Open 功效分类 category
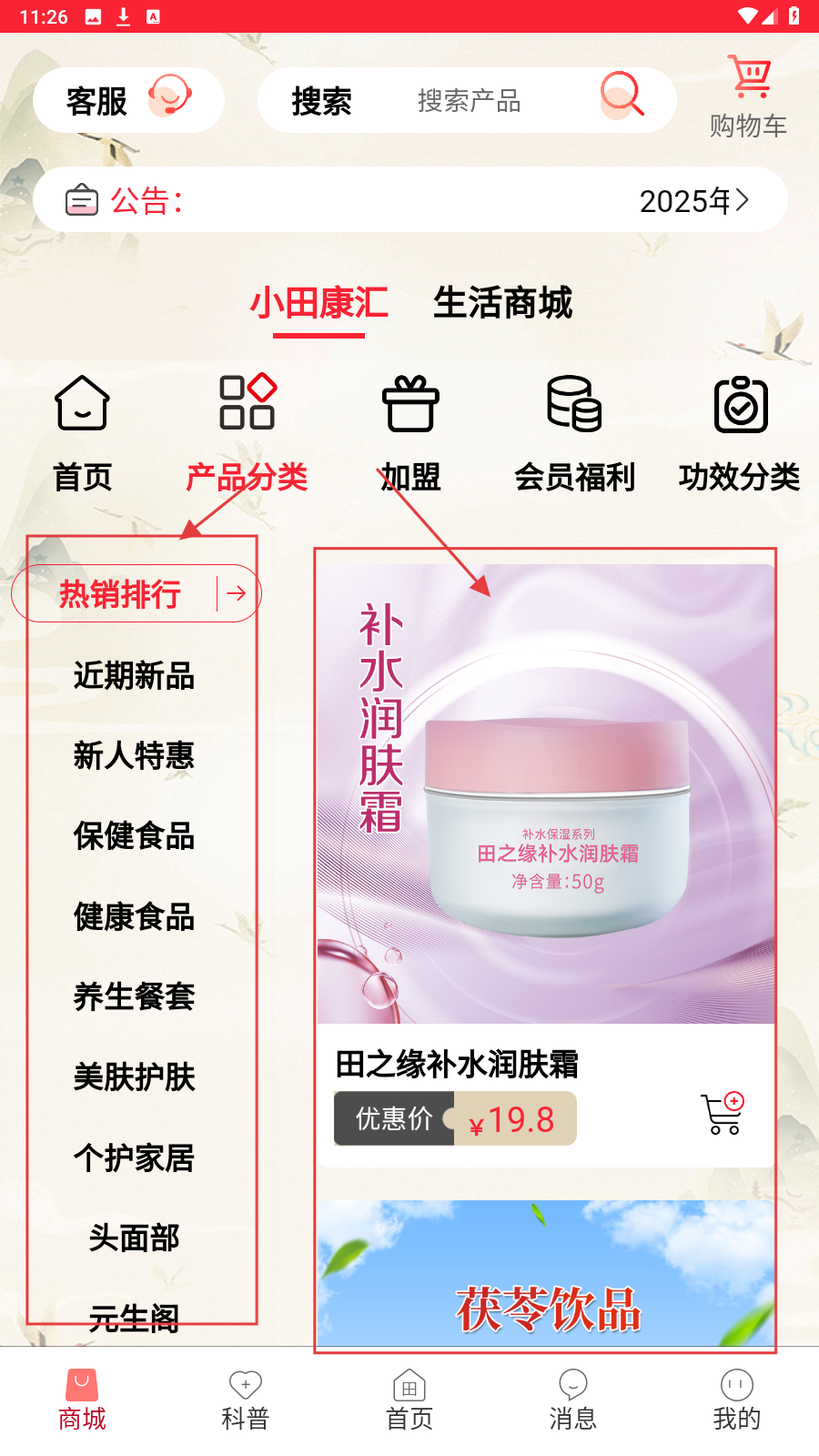The width and height of the screenshot is (819, 1456). (x=739, y=434)
